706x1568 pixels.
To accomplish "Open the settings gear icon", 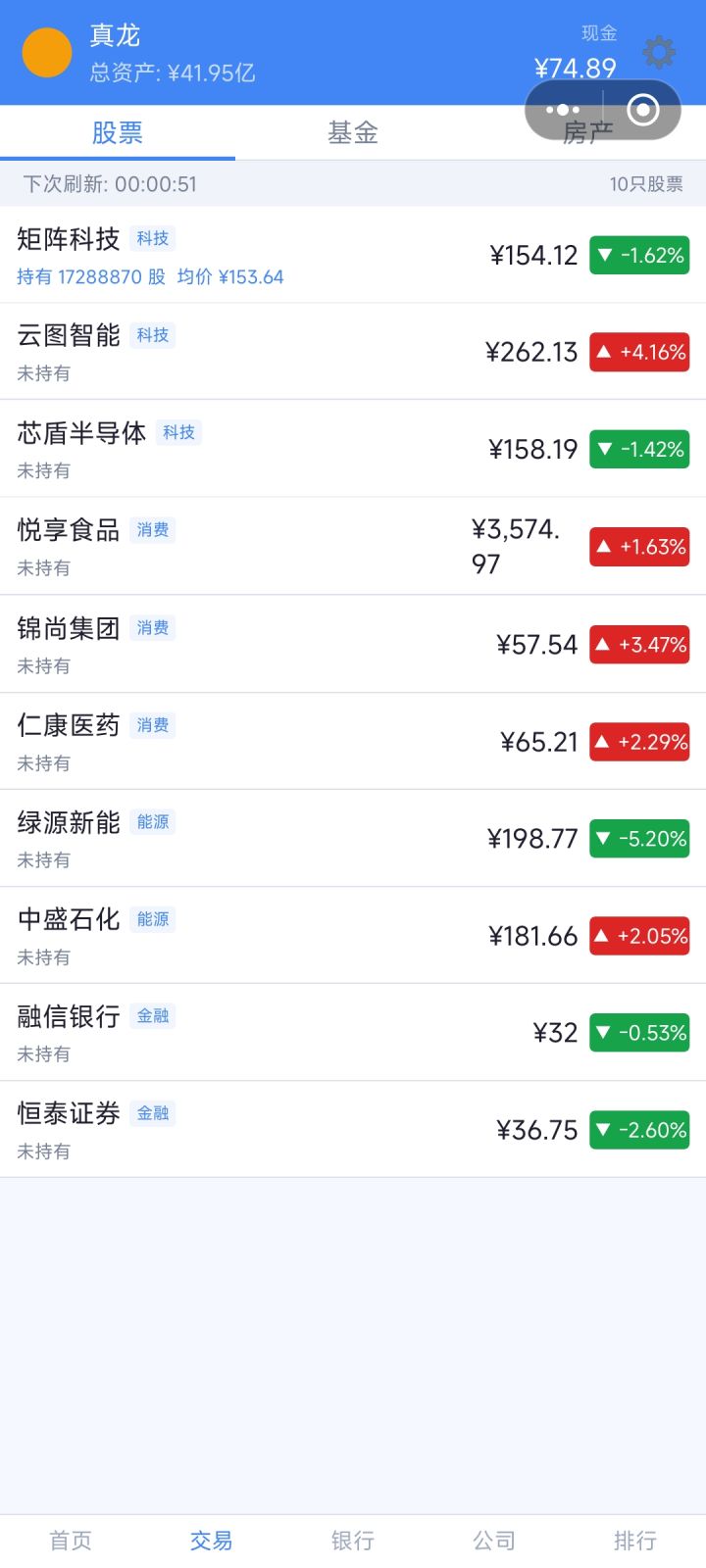I will [659, 52].
